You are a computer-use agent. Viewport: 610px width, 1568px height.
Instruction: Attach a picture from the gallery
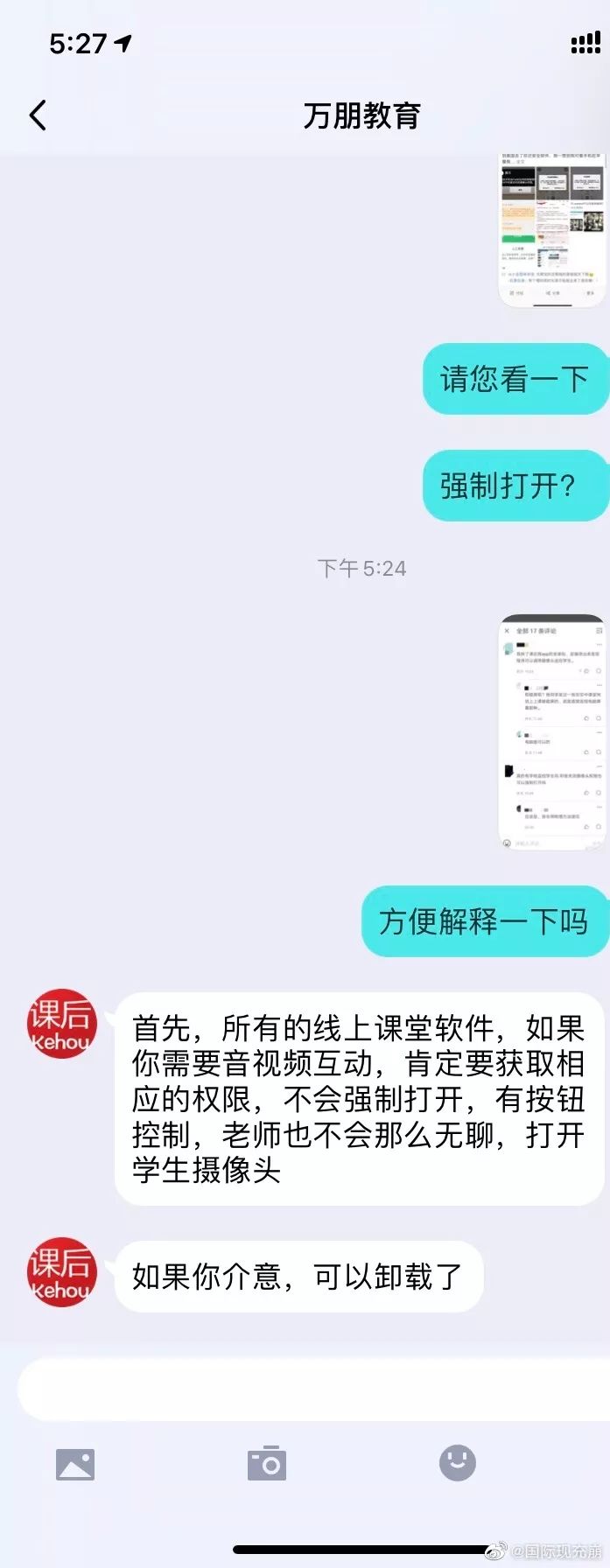point(75,1464)
